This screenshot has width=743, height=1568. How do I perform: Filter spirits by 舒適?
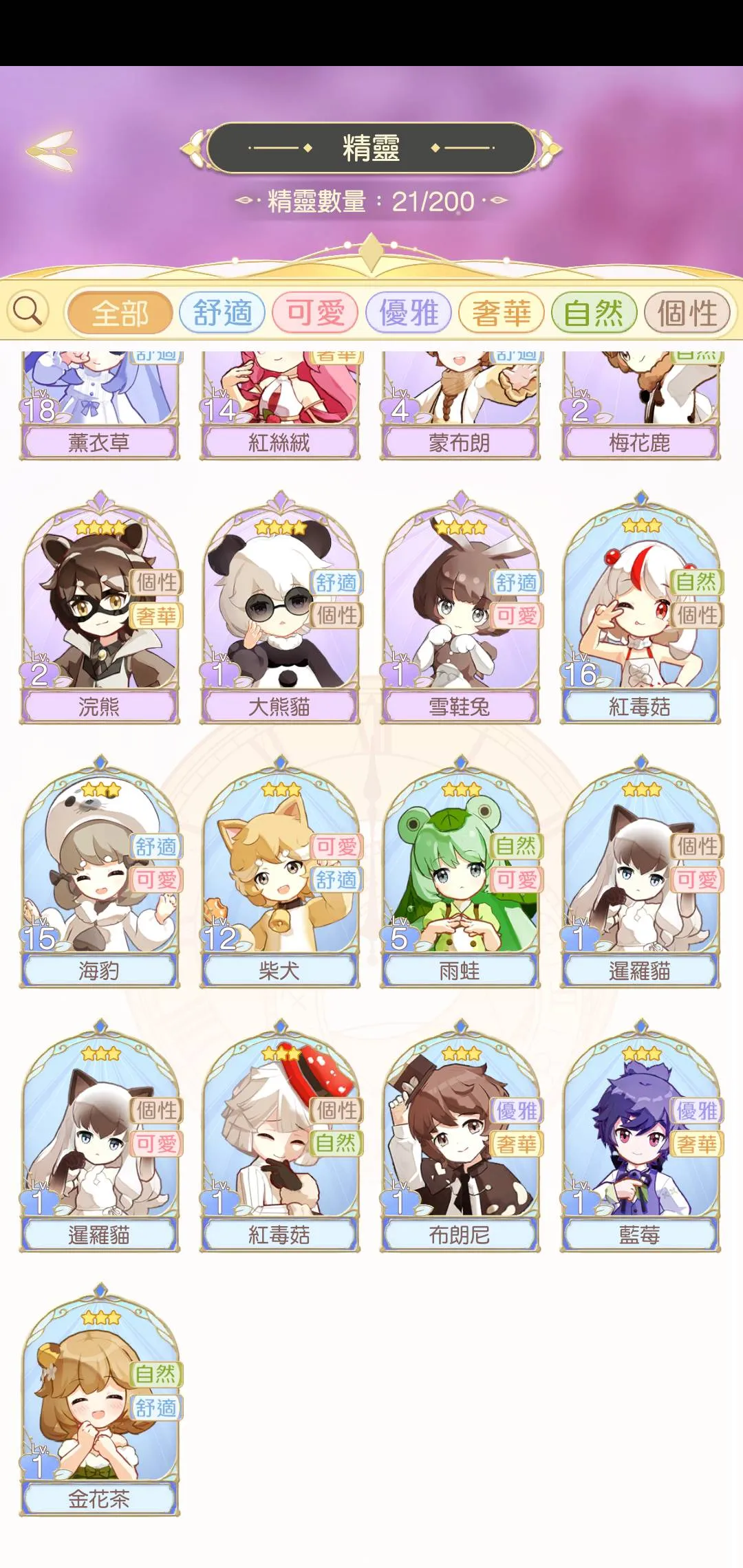click(222, 314)
